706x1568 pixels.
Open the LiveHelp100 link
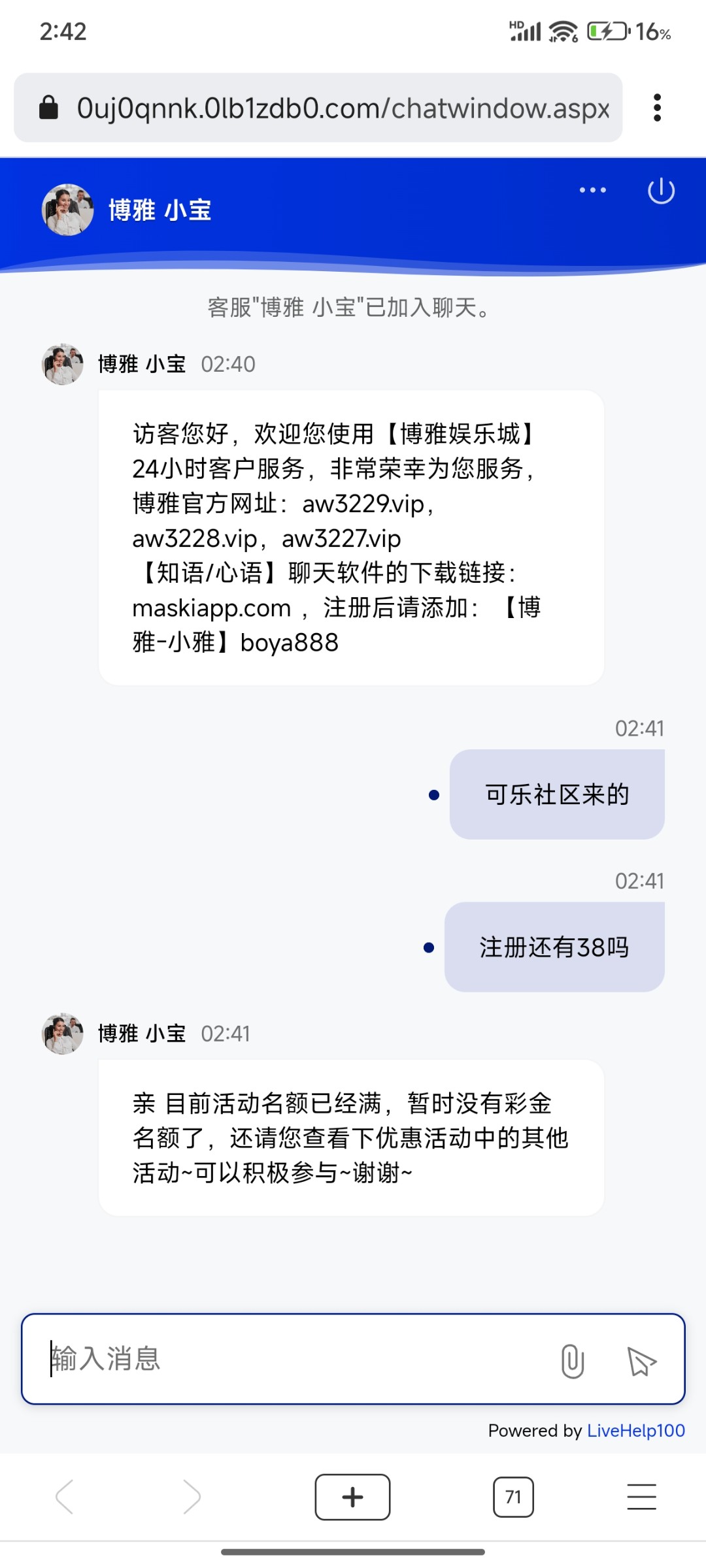(635, 1431)
